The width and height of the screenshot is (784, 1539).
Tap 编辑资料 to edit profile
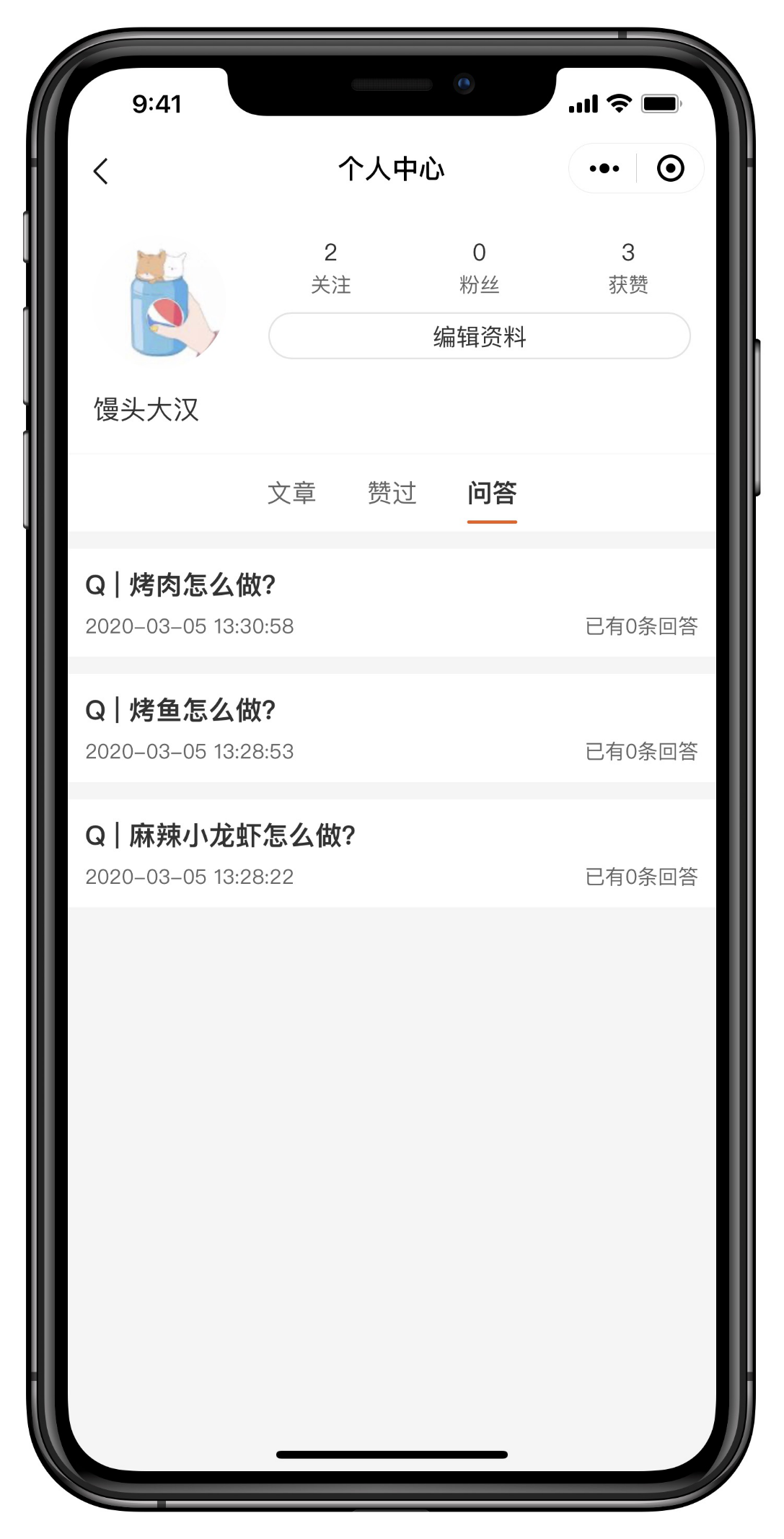point(479,336)
